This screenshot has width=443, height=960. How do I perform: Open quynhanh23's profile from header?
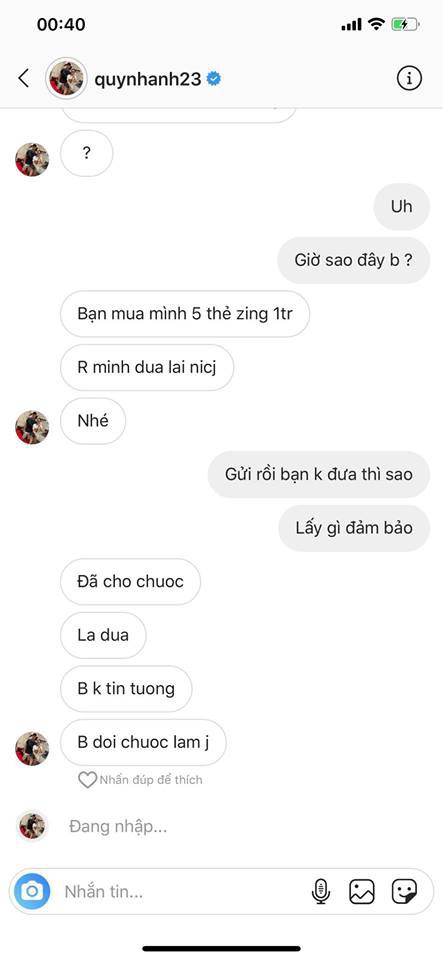click(148, 78)
